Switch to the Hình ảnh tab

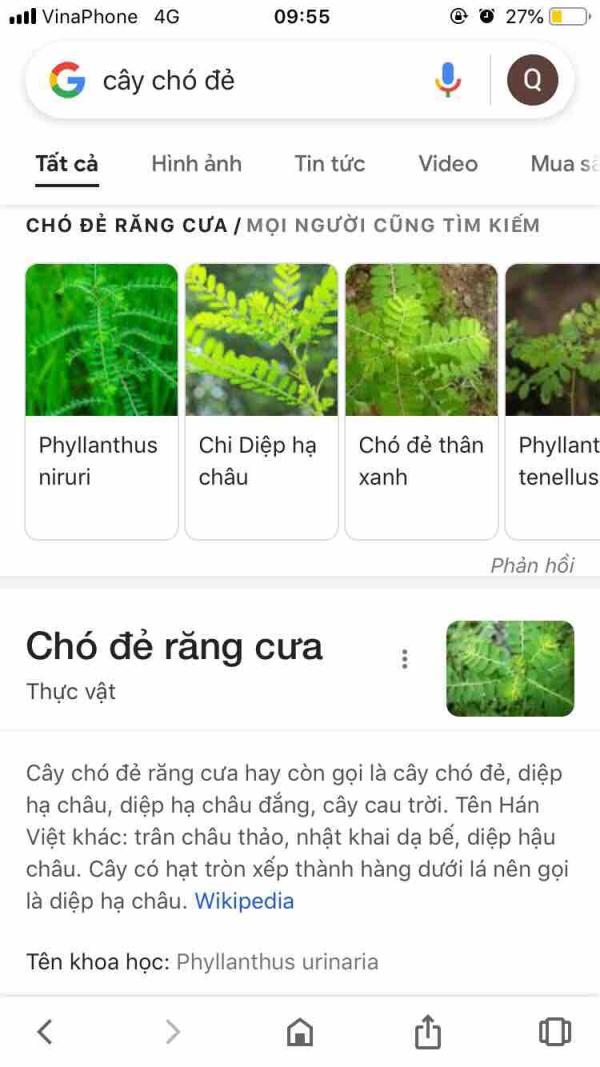coord(196,164)
